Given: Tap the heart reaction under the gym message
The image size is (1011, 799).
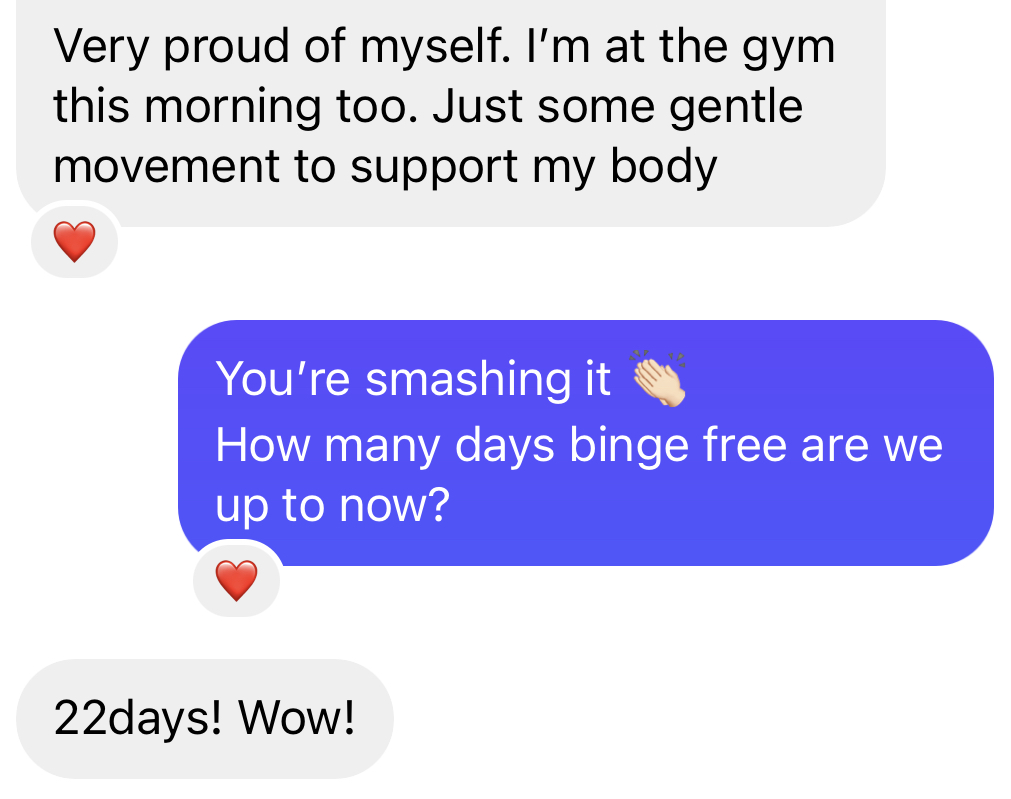Looking at the screenshot, I should 74,241.
